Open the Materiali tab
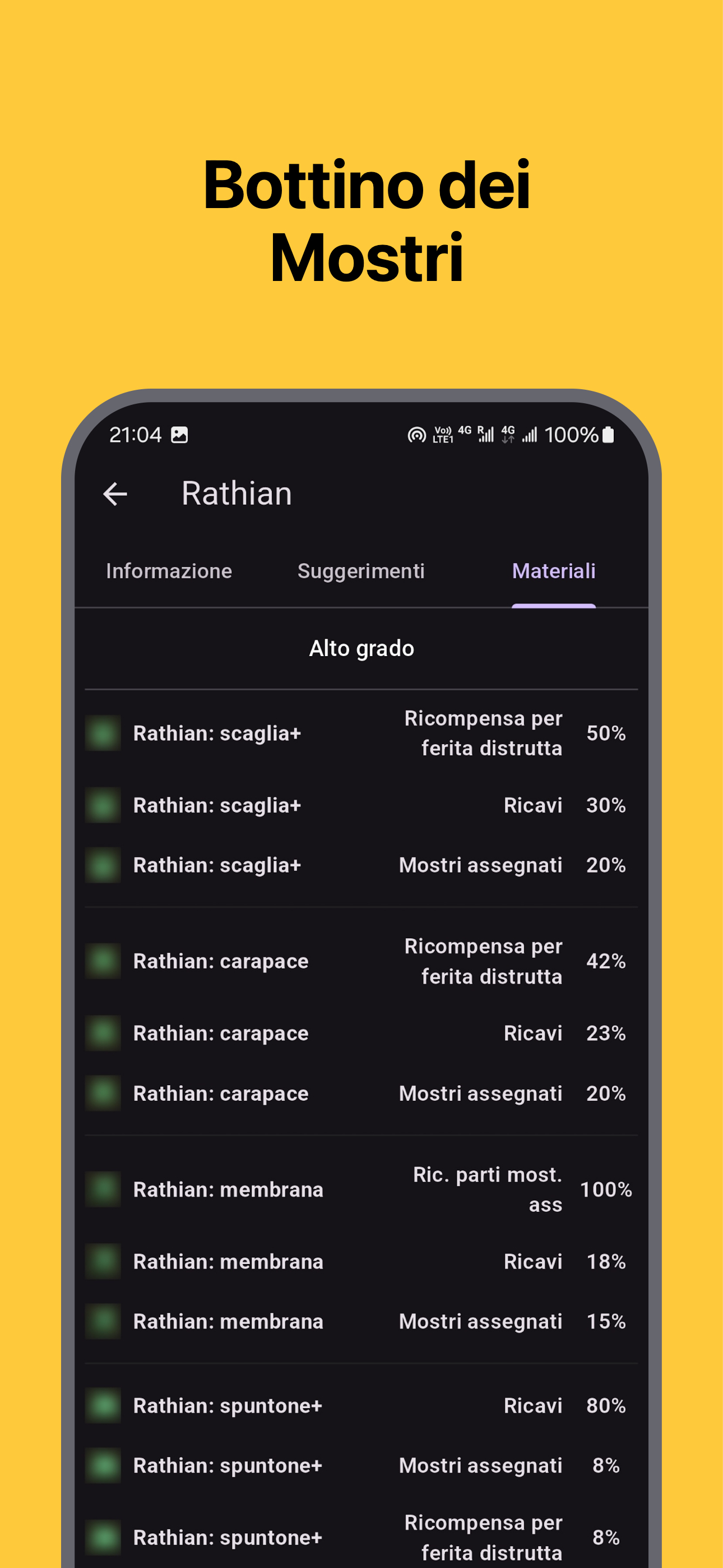This screenshot has height=1568, width=723. (x=553, y=571)
